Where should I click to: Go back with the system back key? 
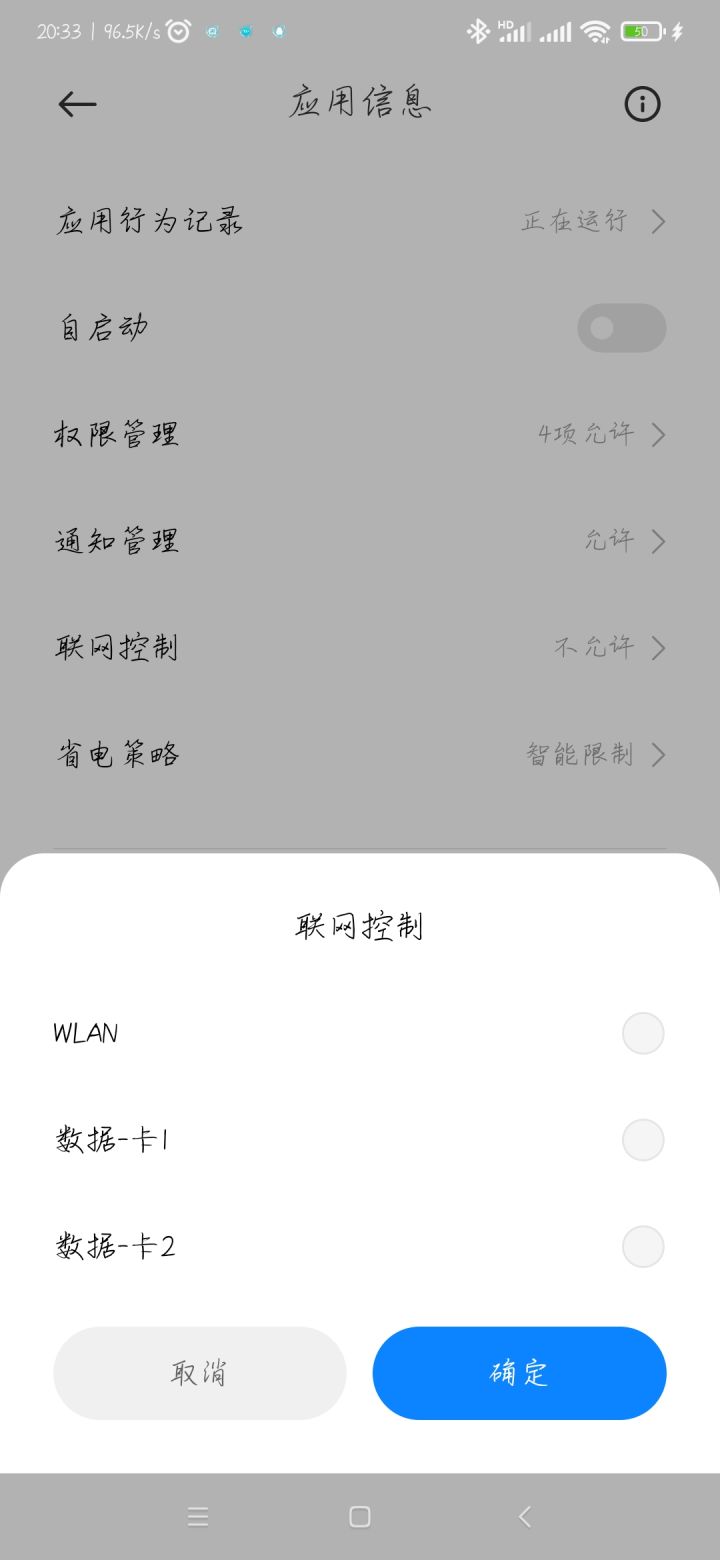[x=525, y=1517]
